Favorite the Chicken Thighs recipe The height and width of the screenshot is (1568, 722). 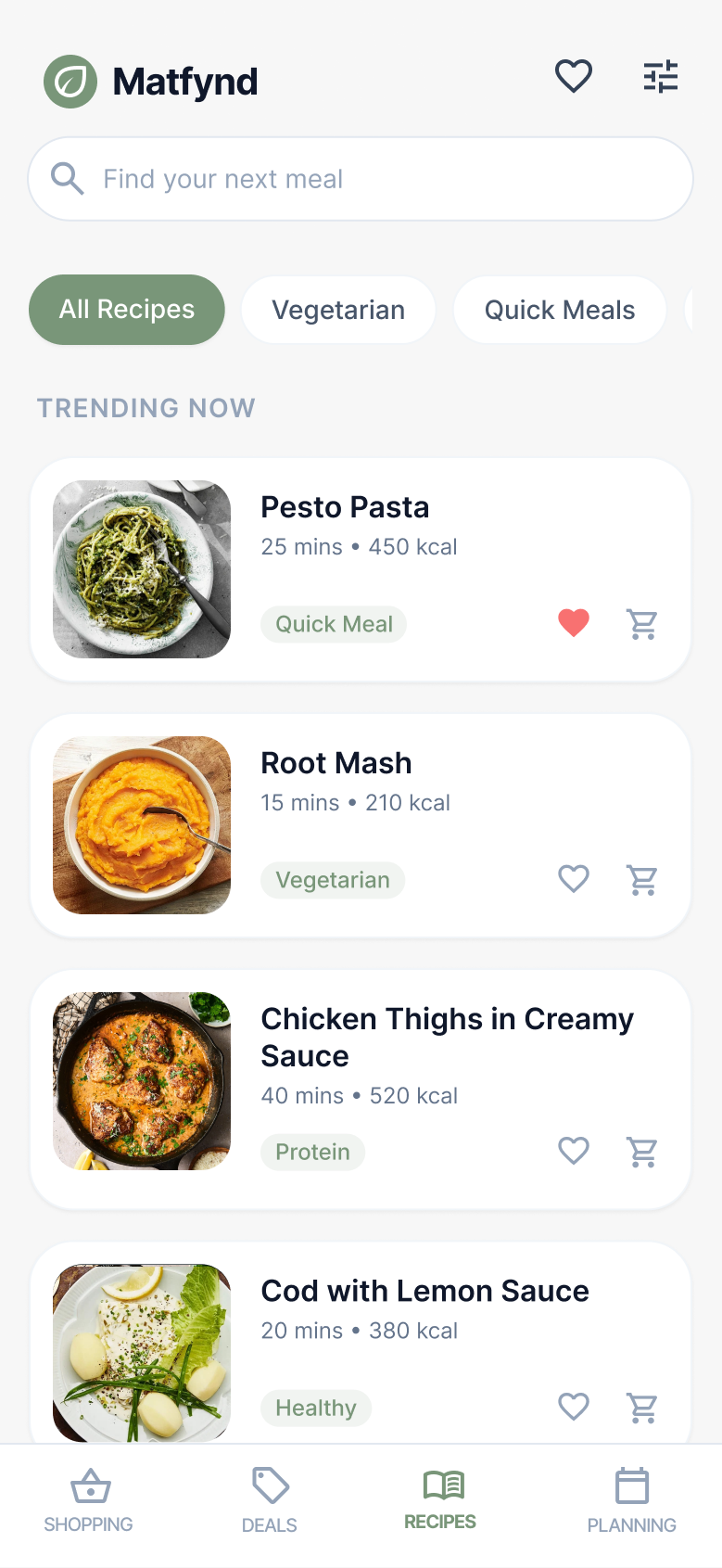(x=574, y=1151)
